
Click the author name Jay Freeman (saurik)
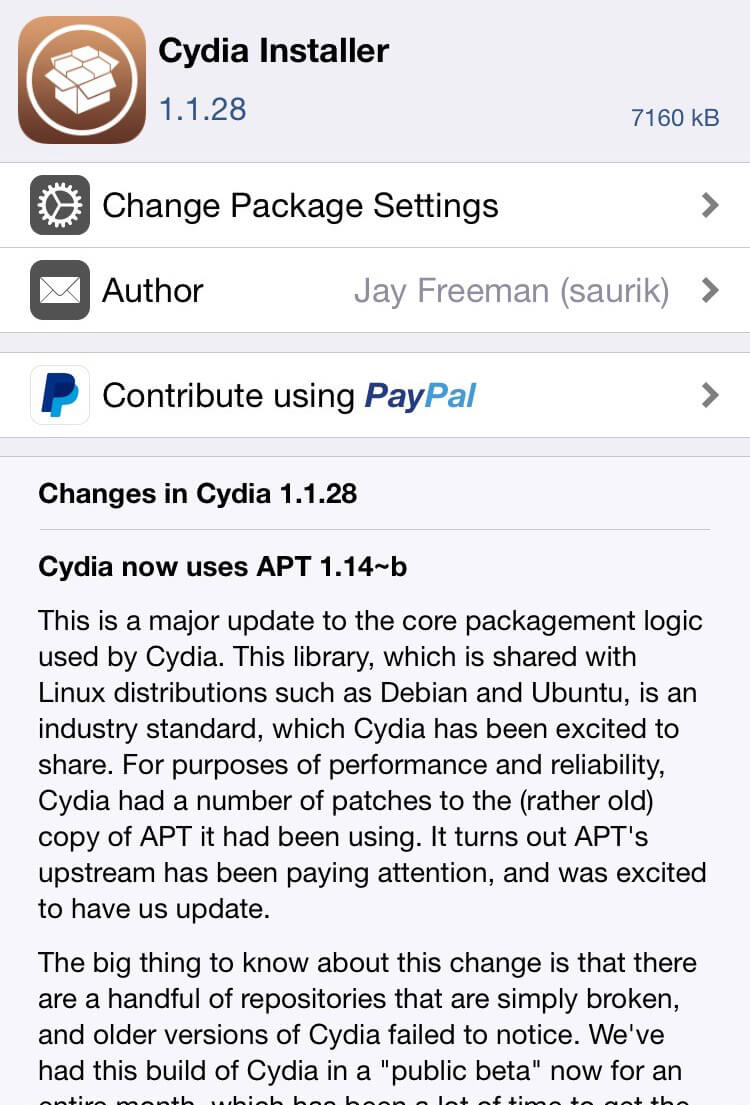(x=513, y=290)
